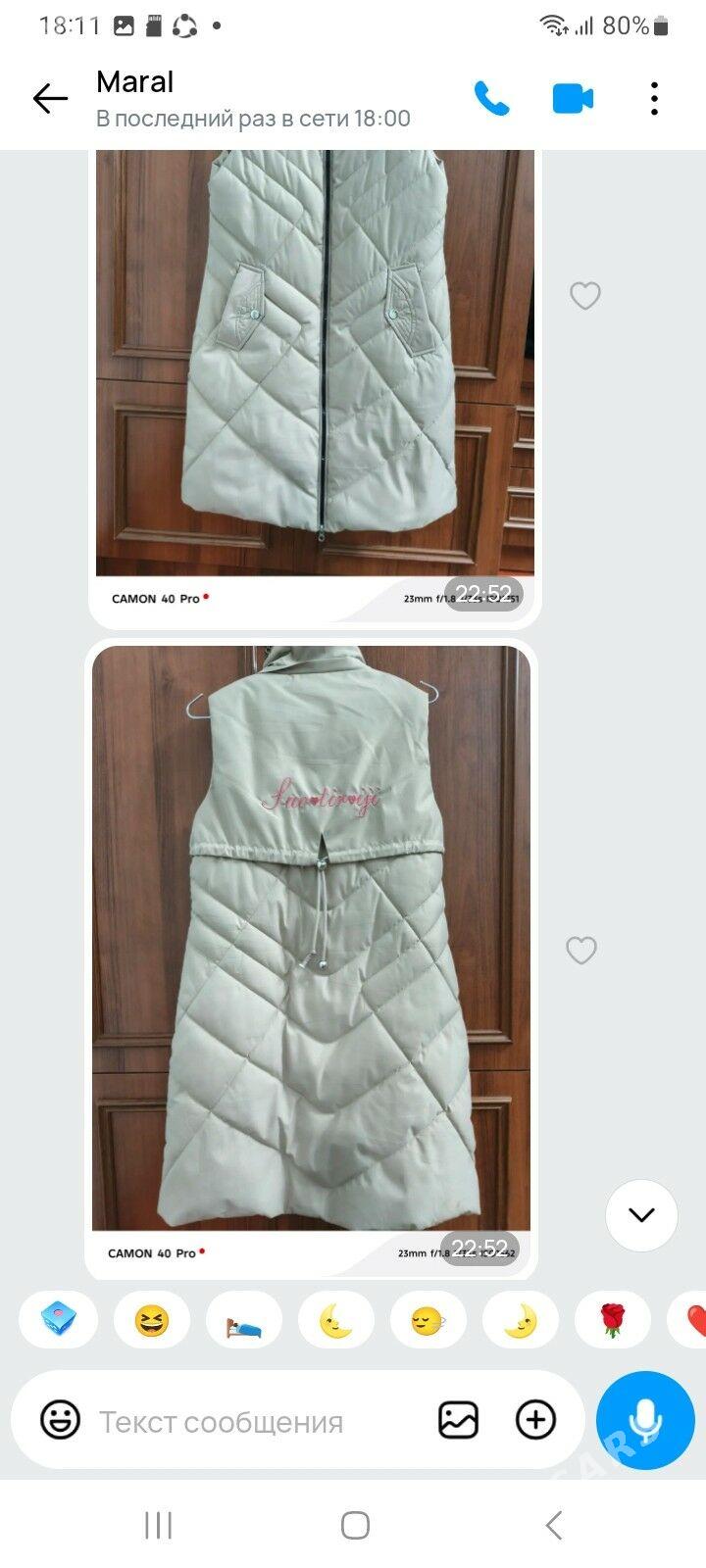Go back from the chat with Maral
The width and height of the screenshot is (706, 1568).
[50, 98]
